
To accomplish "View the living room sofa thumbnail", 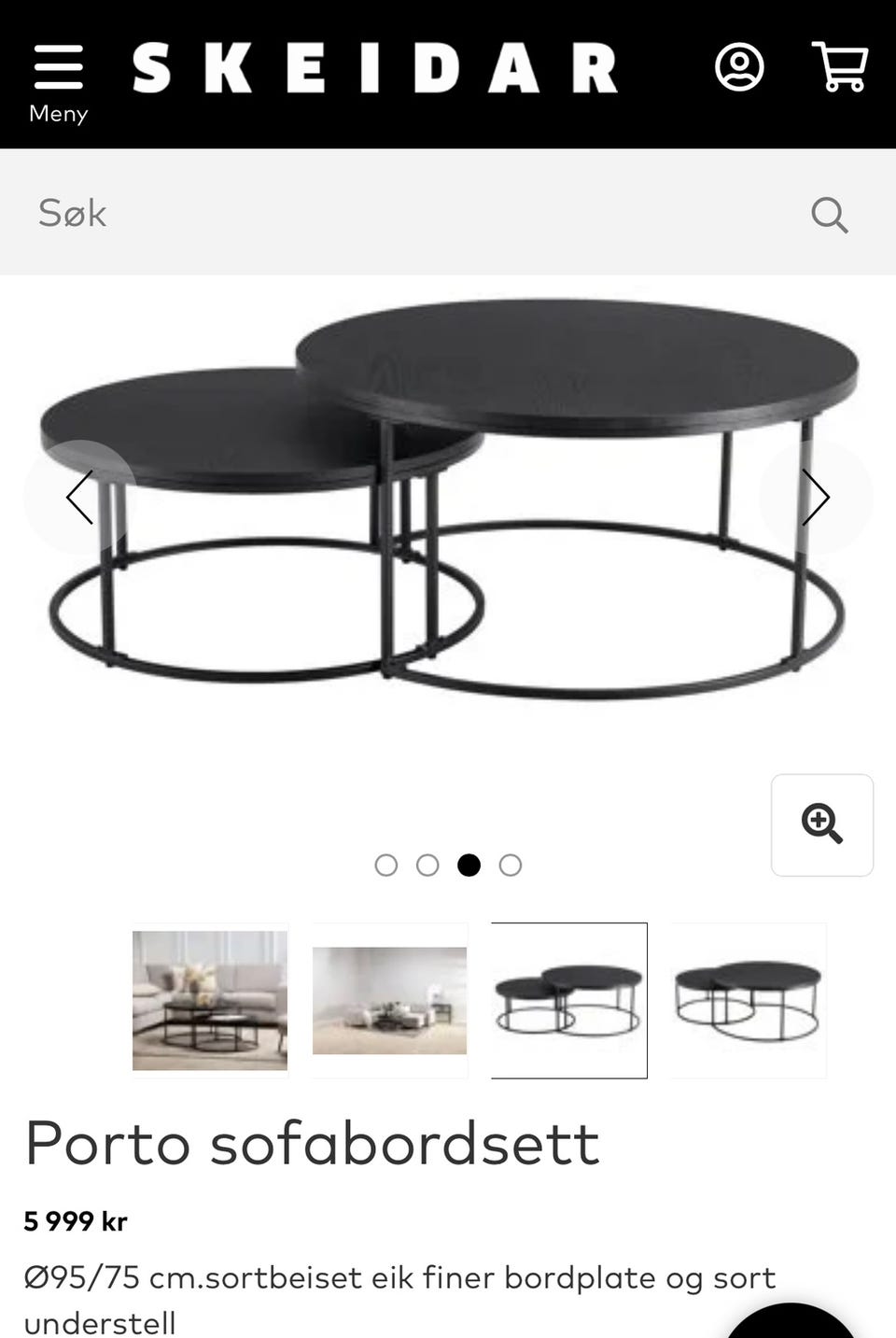I will (210, 1000).
